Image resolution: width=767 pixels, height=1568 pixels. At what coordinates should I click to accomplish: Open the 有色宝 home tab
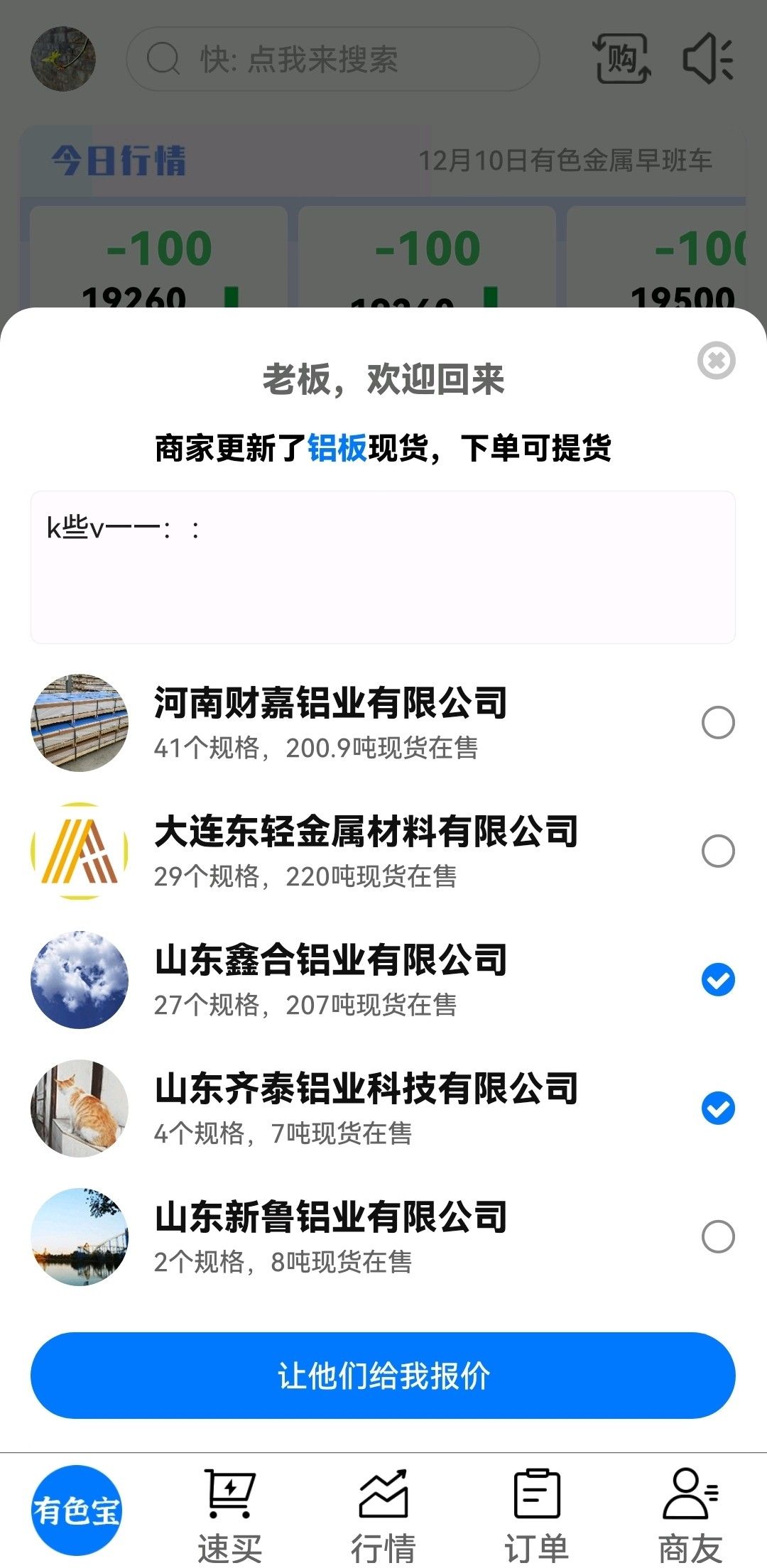point(77,1510)
